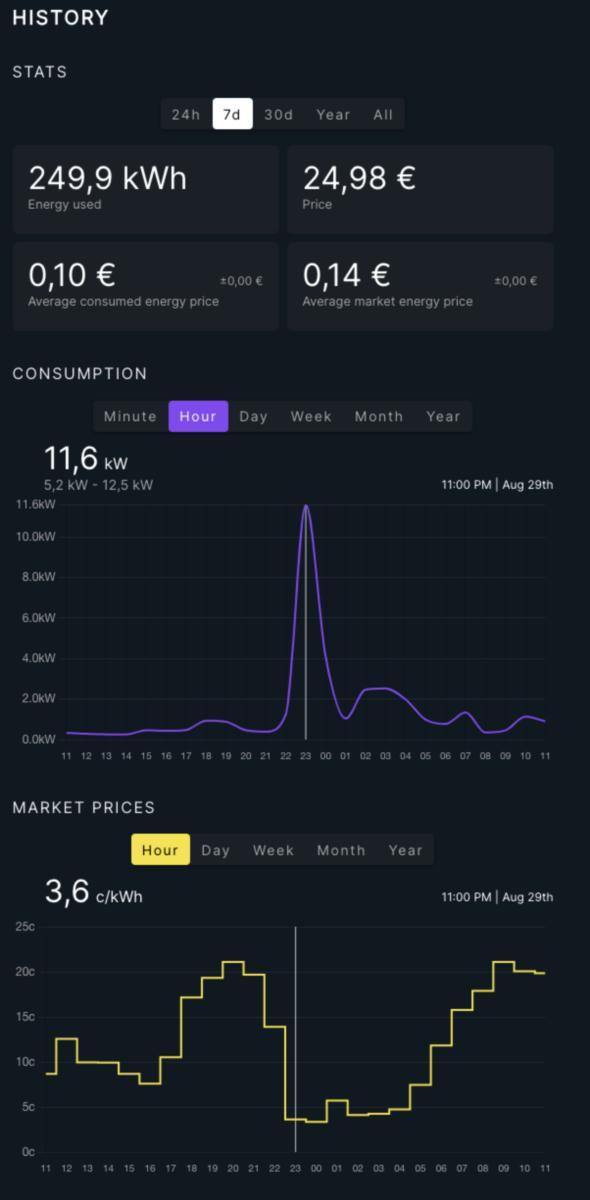Select Hour in the consumption chart
This screenshot has height=1200, width=590.
(198, 416)
